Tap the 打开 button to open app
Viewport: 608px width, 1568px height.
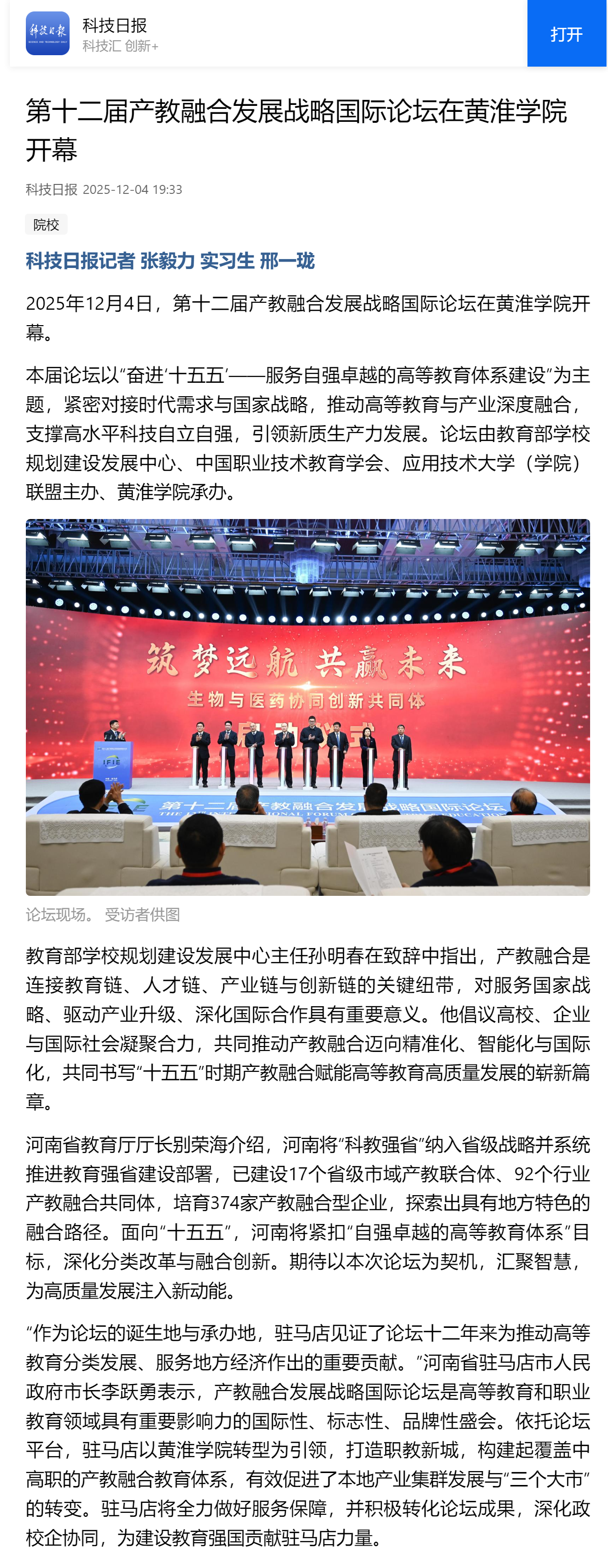click(x=566, y=33)
